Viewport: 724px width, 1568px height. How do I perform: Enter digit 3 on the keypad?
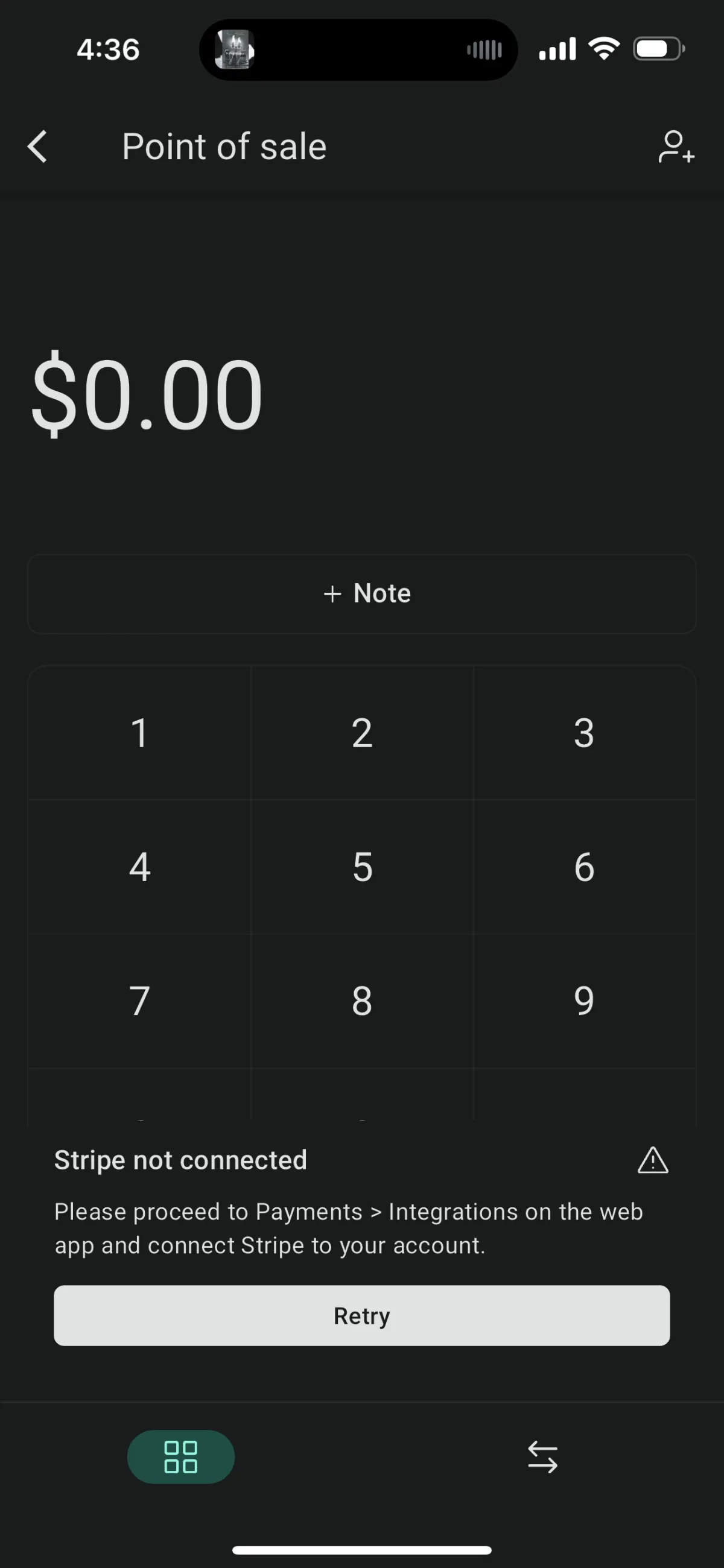(x=585, y=732)
